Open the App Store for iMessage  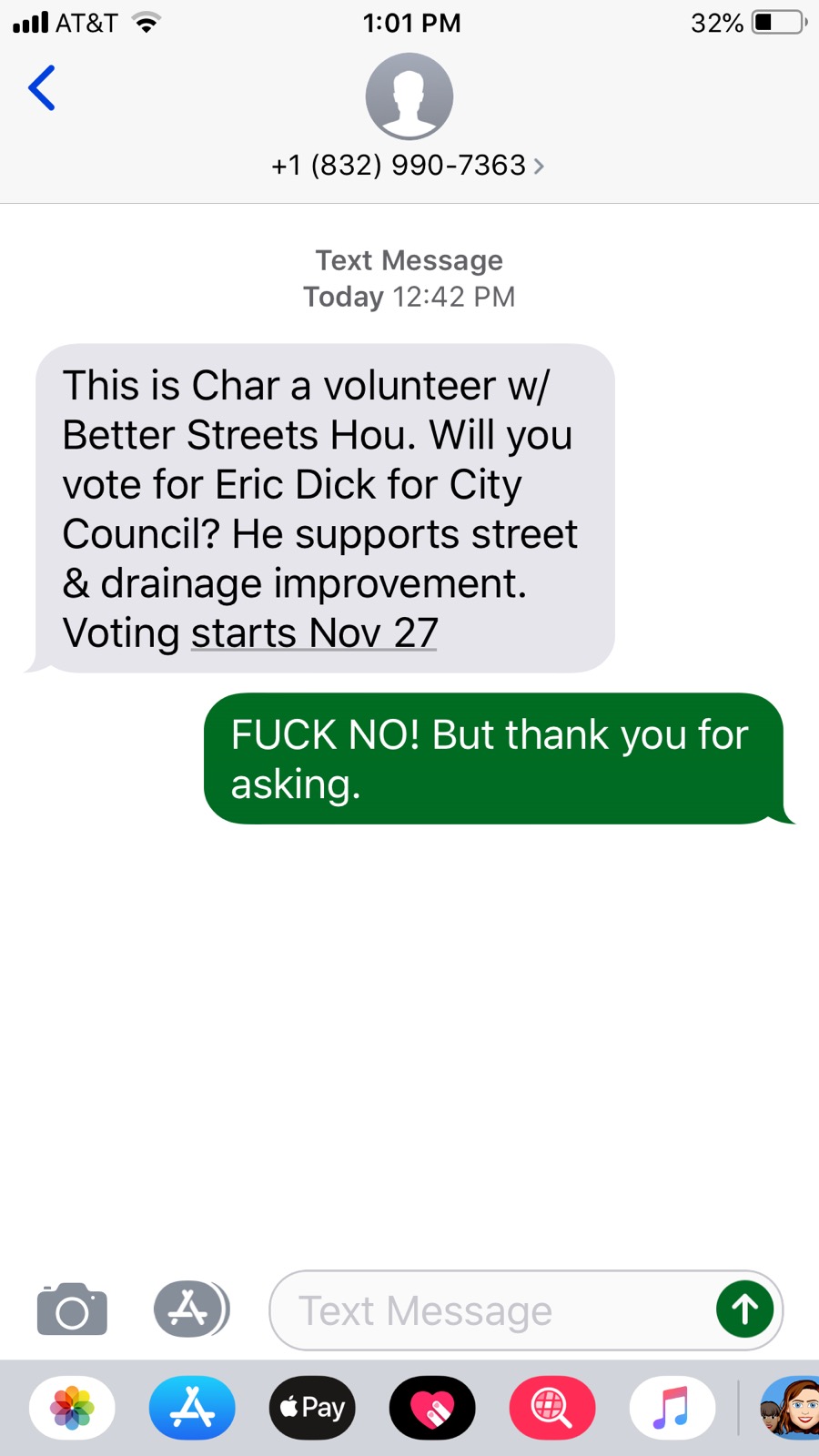pyautogui.click(x=192, y=1408)
